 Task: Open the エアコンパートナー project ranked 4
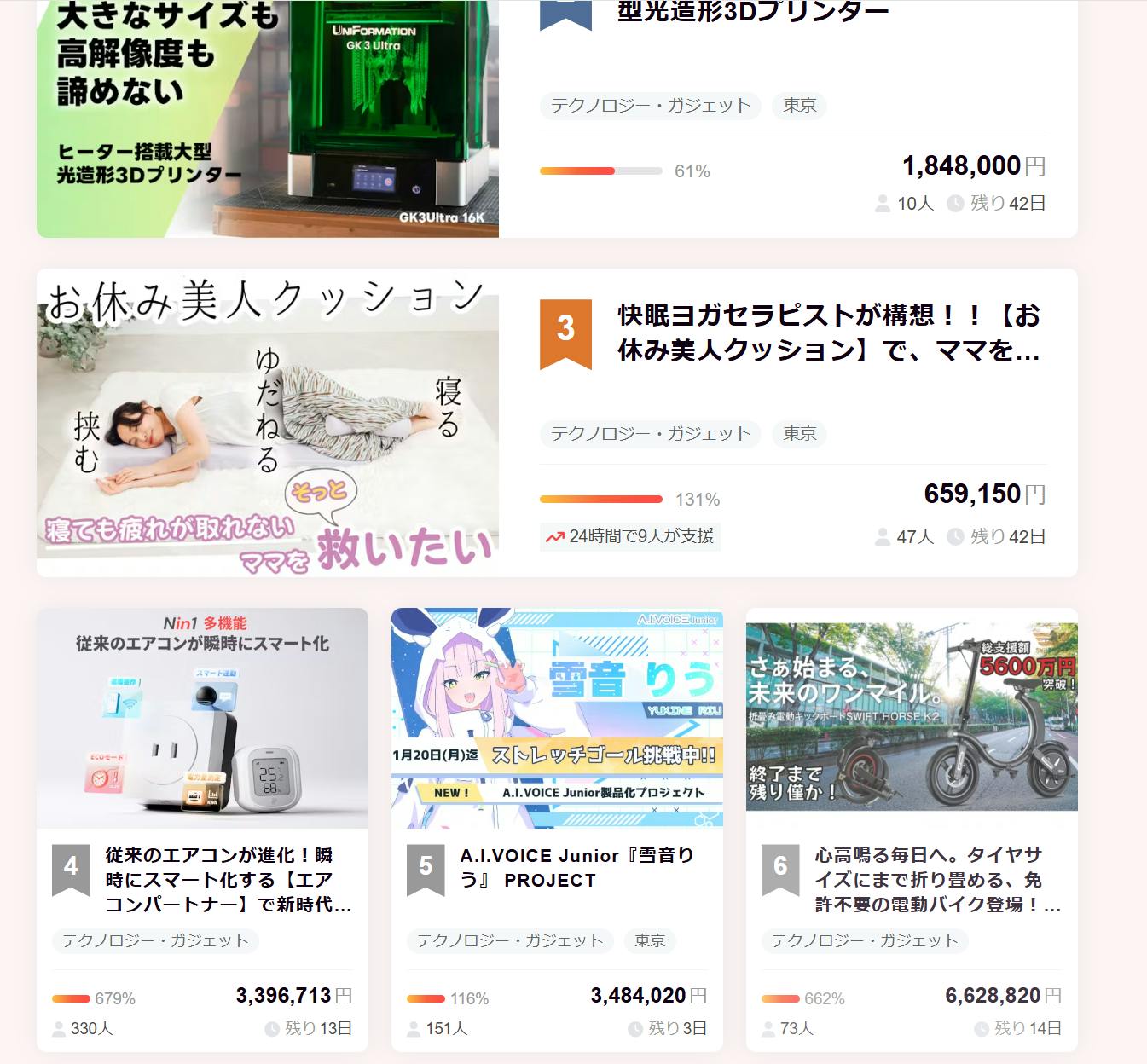(228, 879)
